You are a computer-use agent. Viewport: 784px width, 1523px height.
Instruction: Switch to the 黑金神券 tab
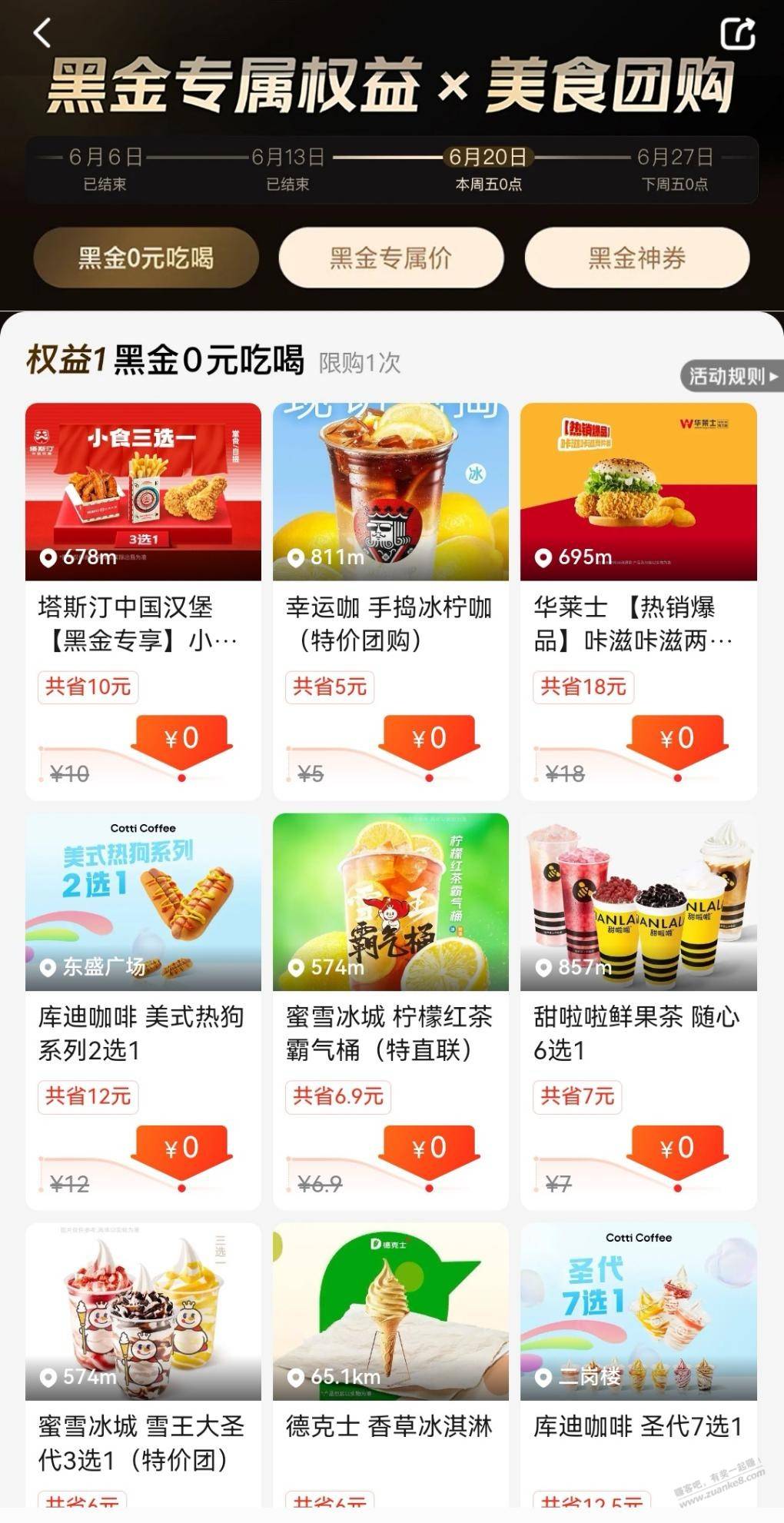point(637,258)
